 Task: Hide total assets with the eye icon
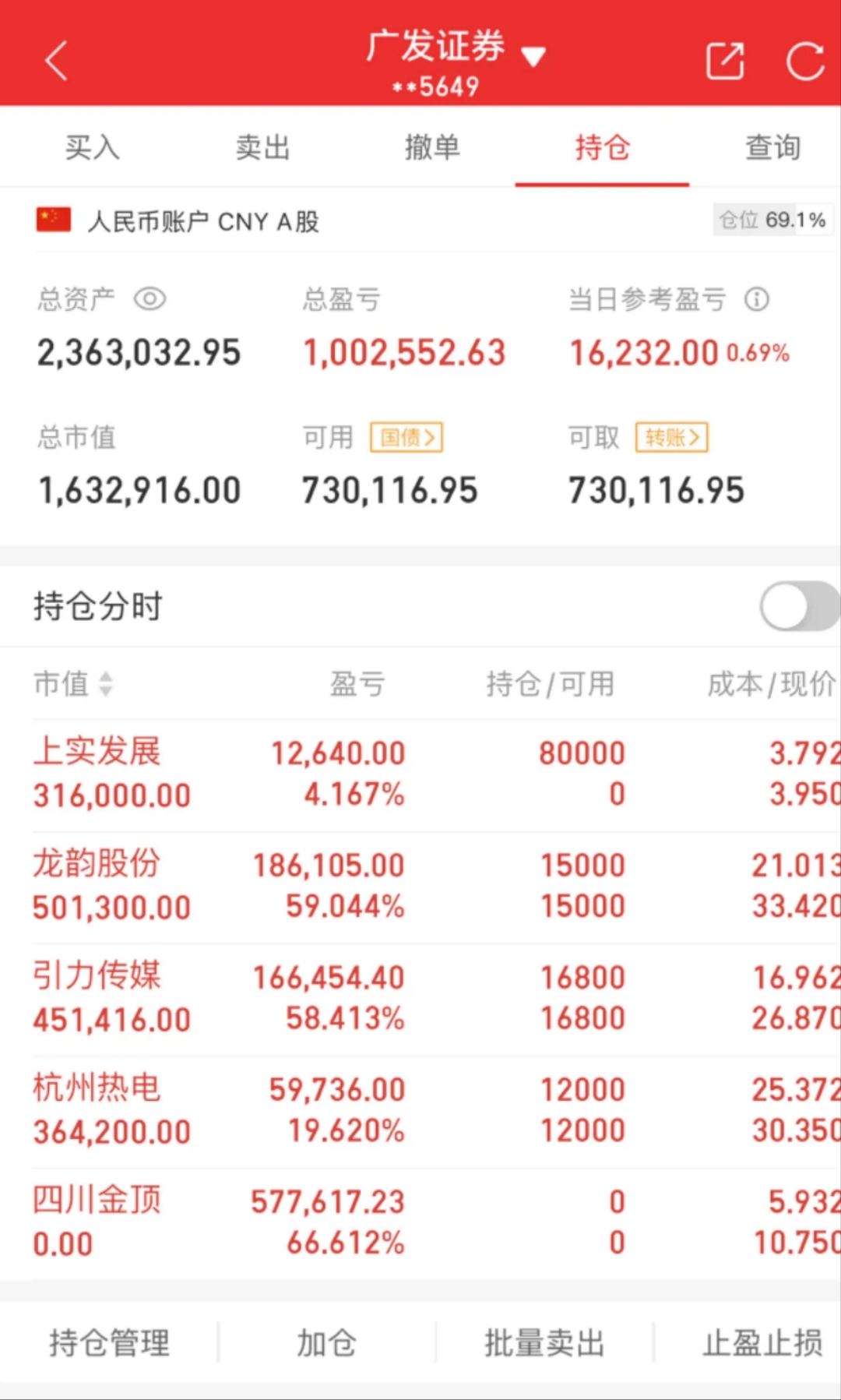[x=150, y=299]
